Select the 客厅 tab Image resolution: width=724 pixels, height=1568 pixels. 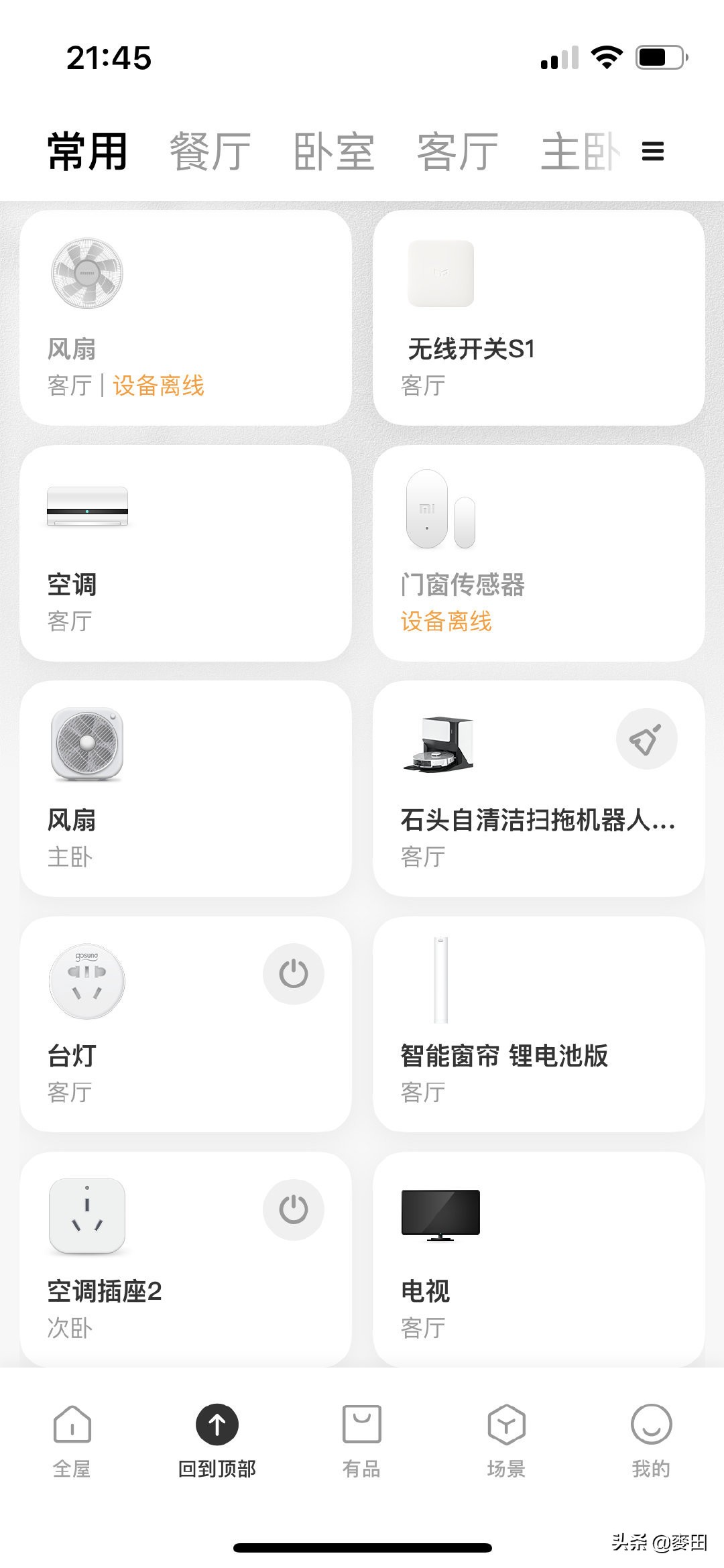click(x=457, y=151)
